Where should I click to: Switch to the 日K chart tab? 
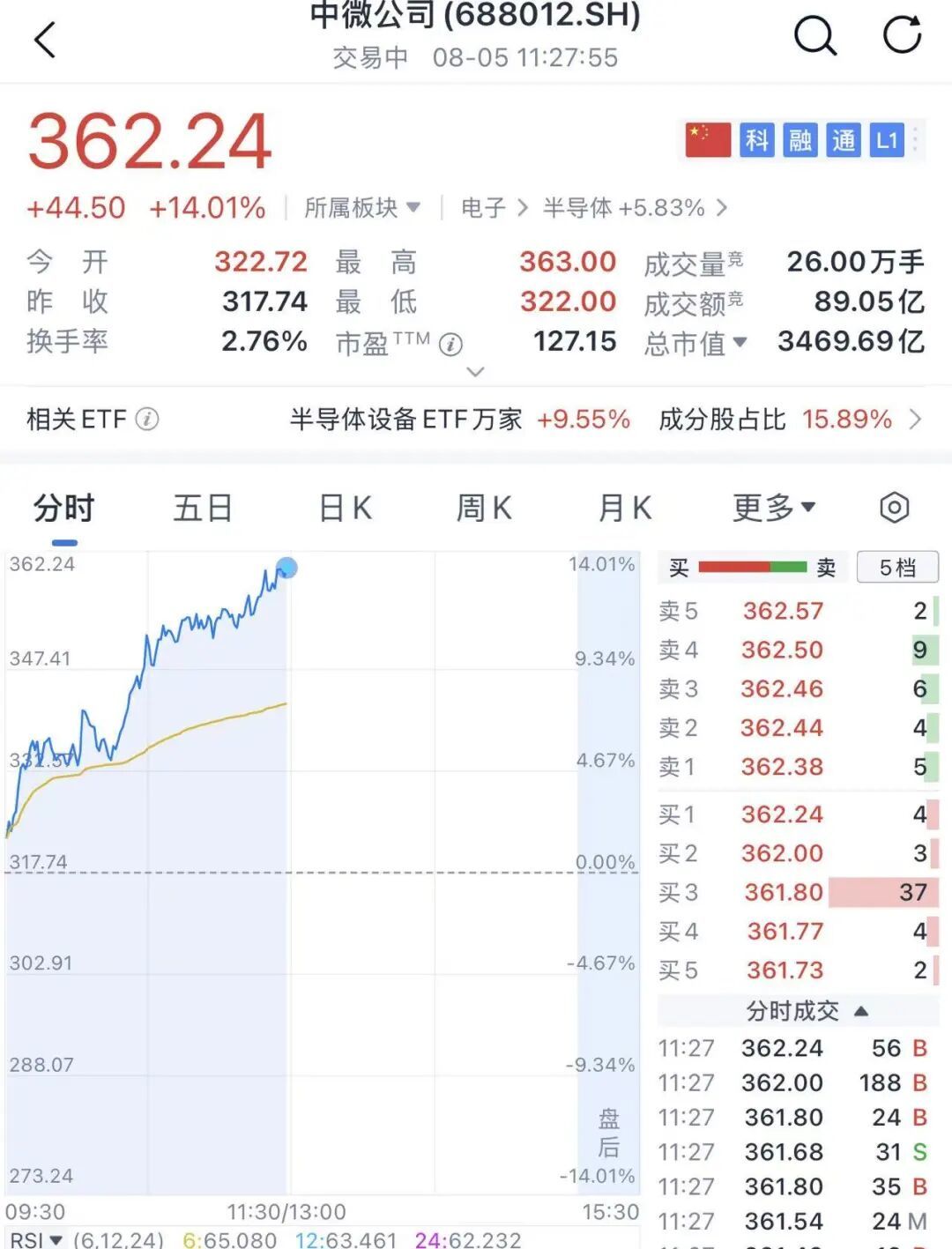click(x=345, y=509)
